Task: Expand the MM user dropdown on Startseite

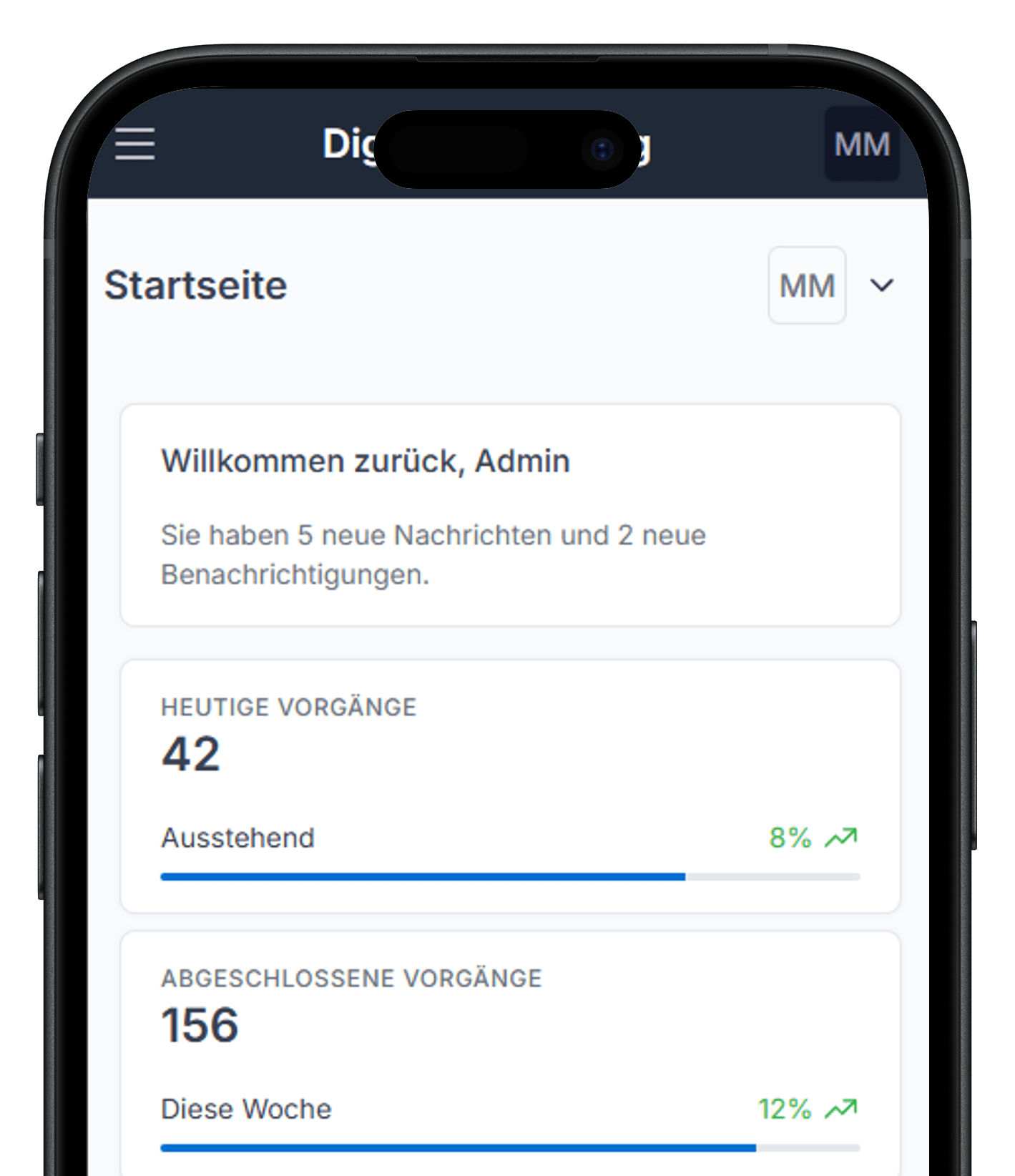Action: pos(881,285)
